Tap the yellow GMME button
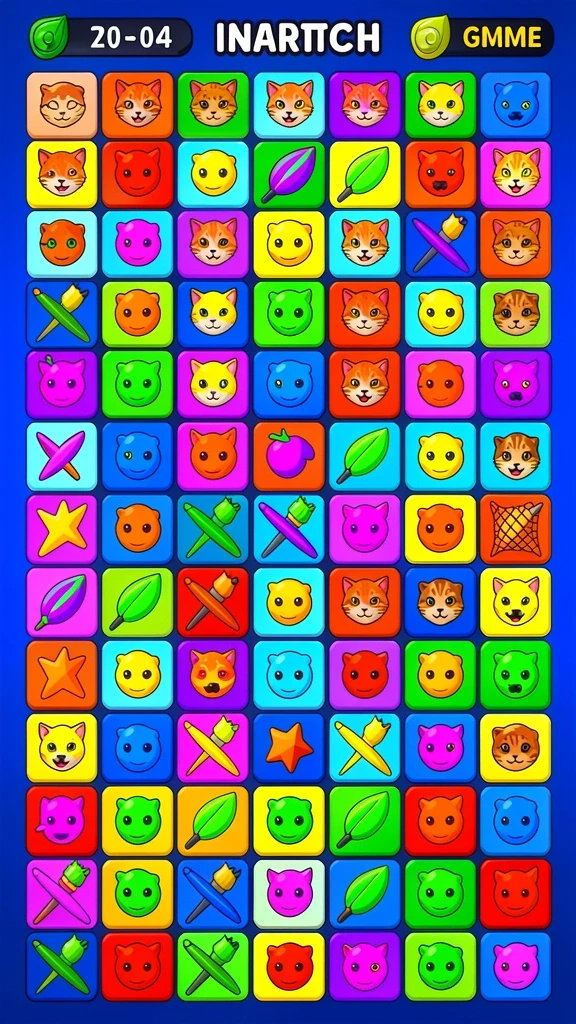Viewport: 576px width, 1024px height. tap(483, 37)
